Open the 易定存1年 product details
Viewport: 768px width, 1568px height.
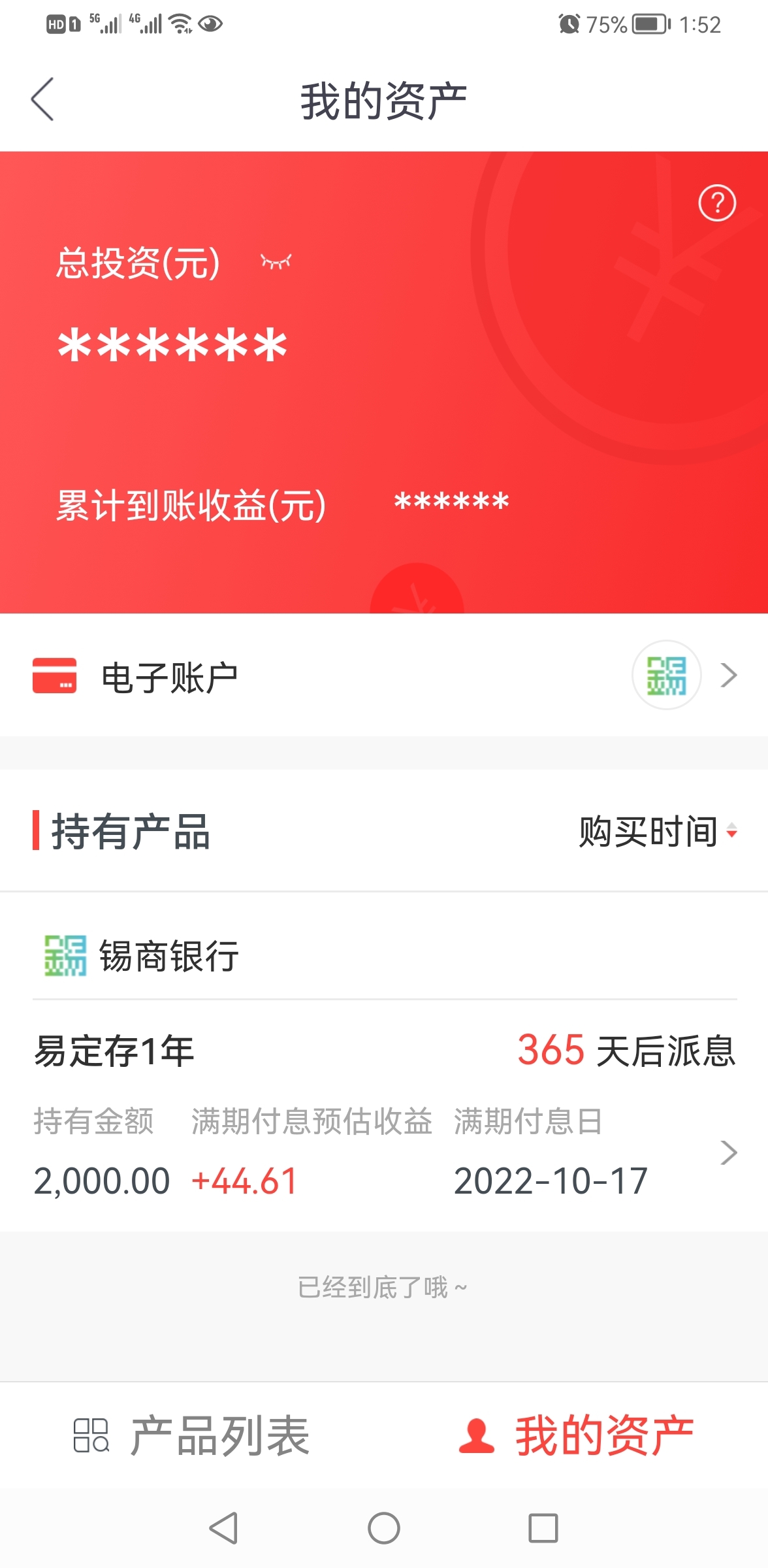point(384,1115)
